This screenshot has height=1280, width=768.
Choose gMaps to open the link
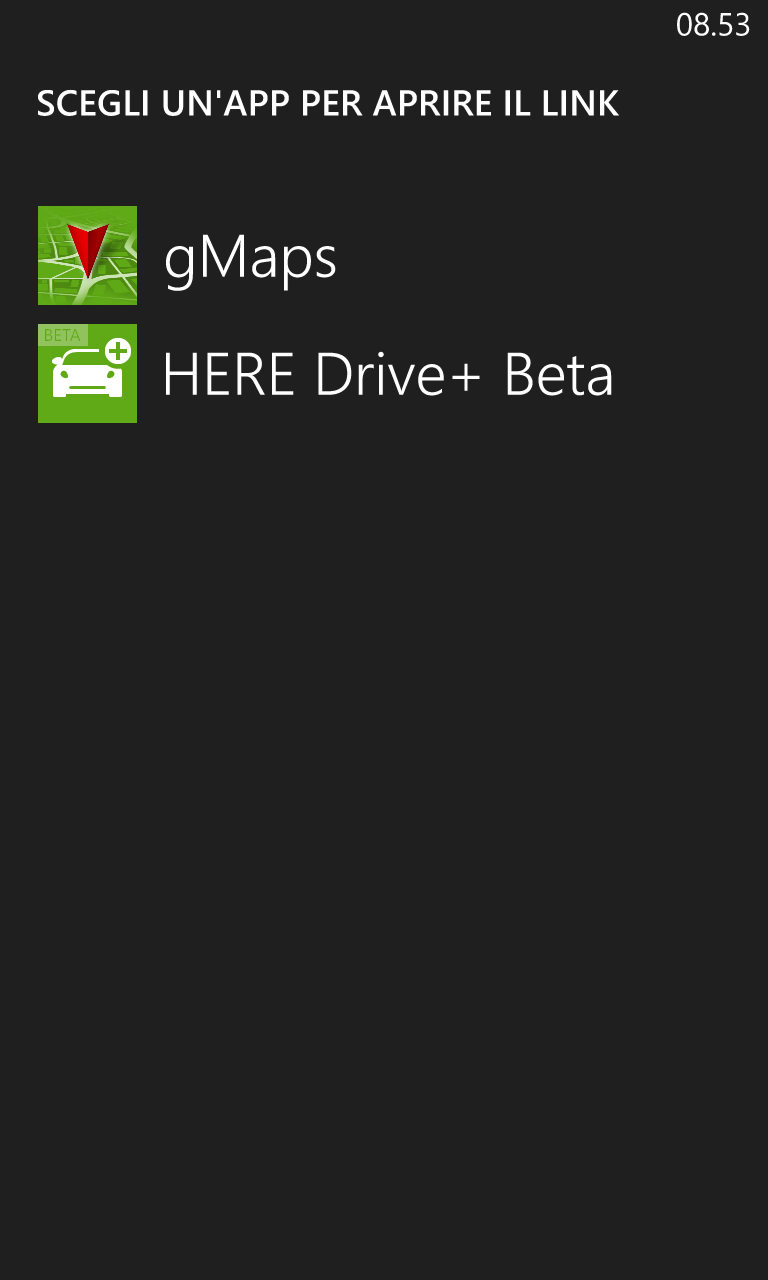(x=250, y=256)
